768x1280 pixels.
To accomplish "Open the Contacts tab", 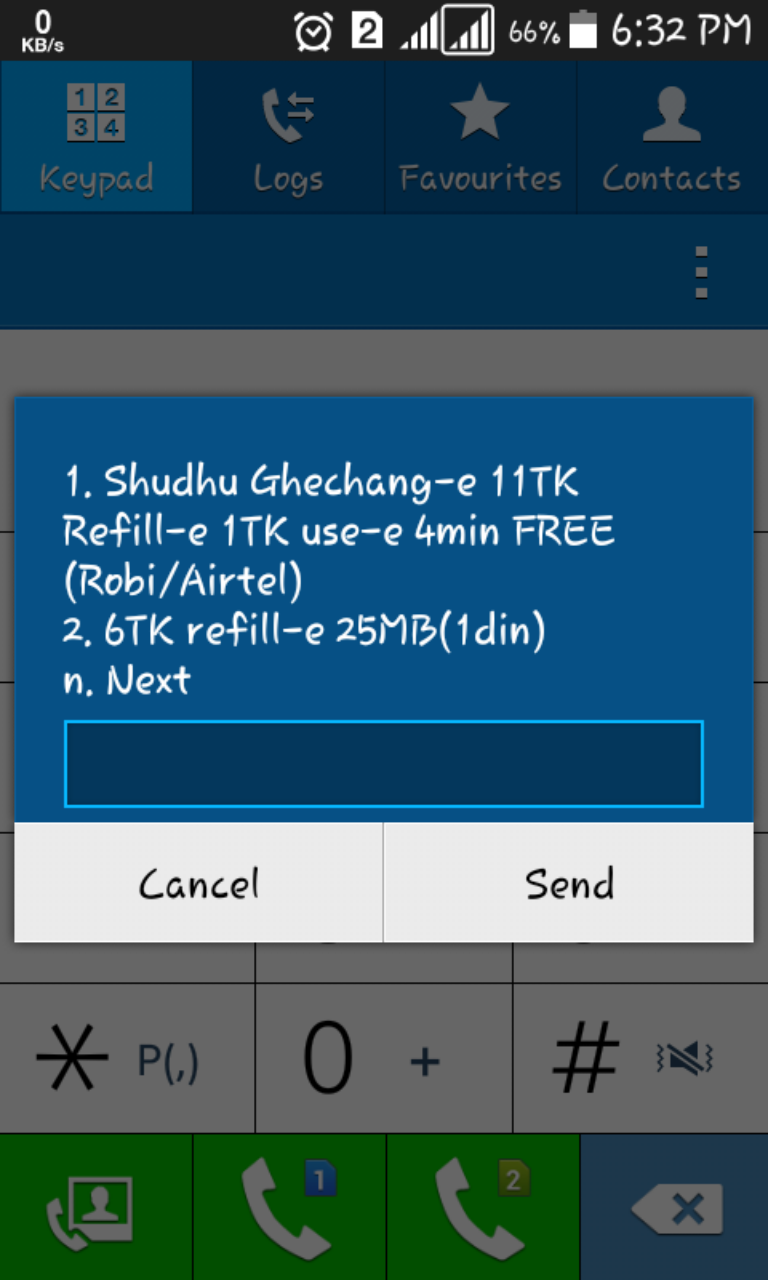I will (672, 137).
